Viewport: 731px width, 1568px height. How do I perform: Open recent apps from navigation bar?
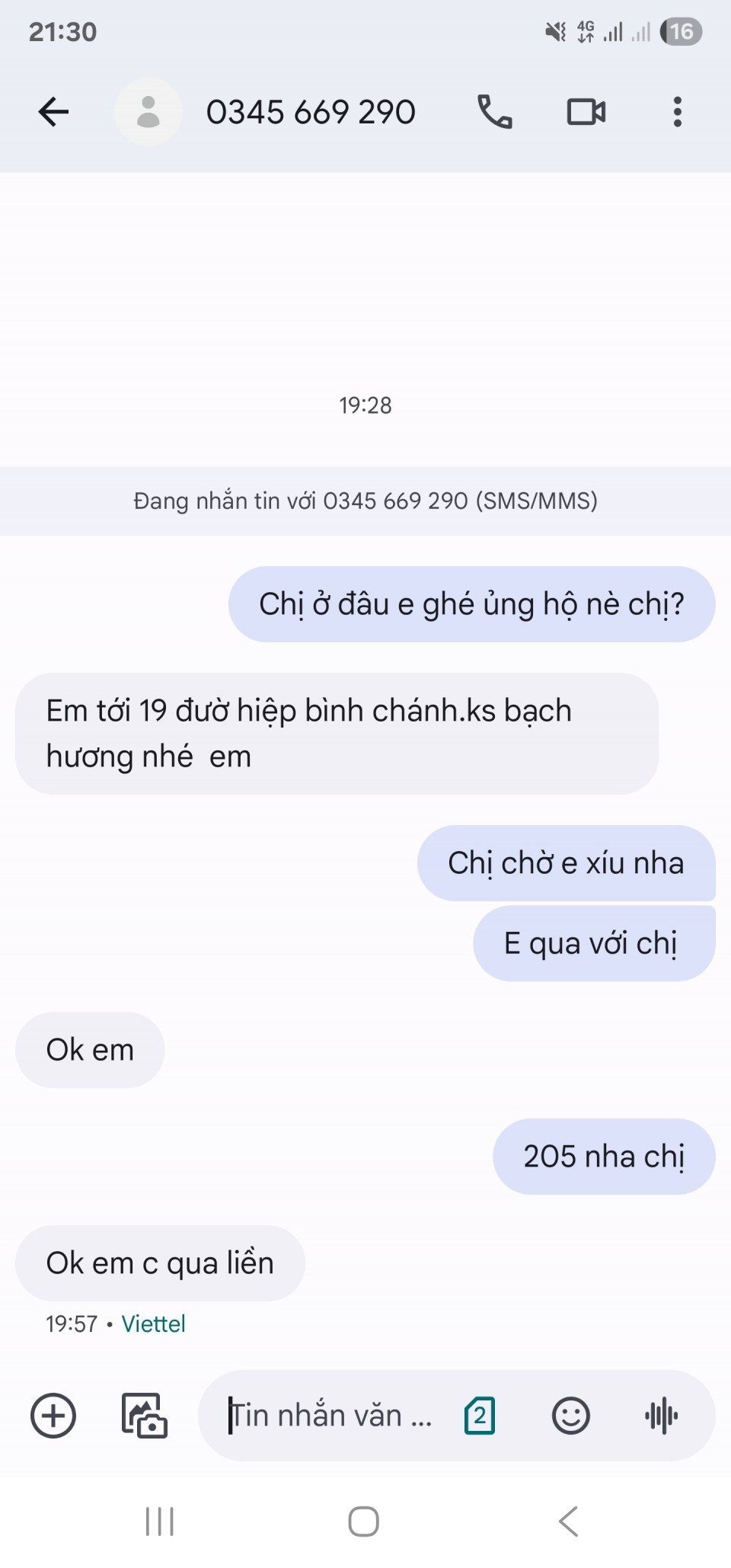pyautogui.click(x=160, y=1522)
